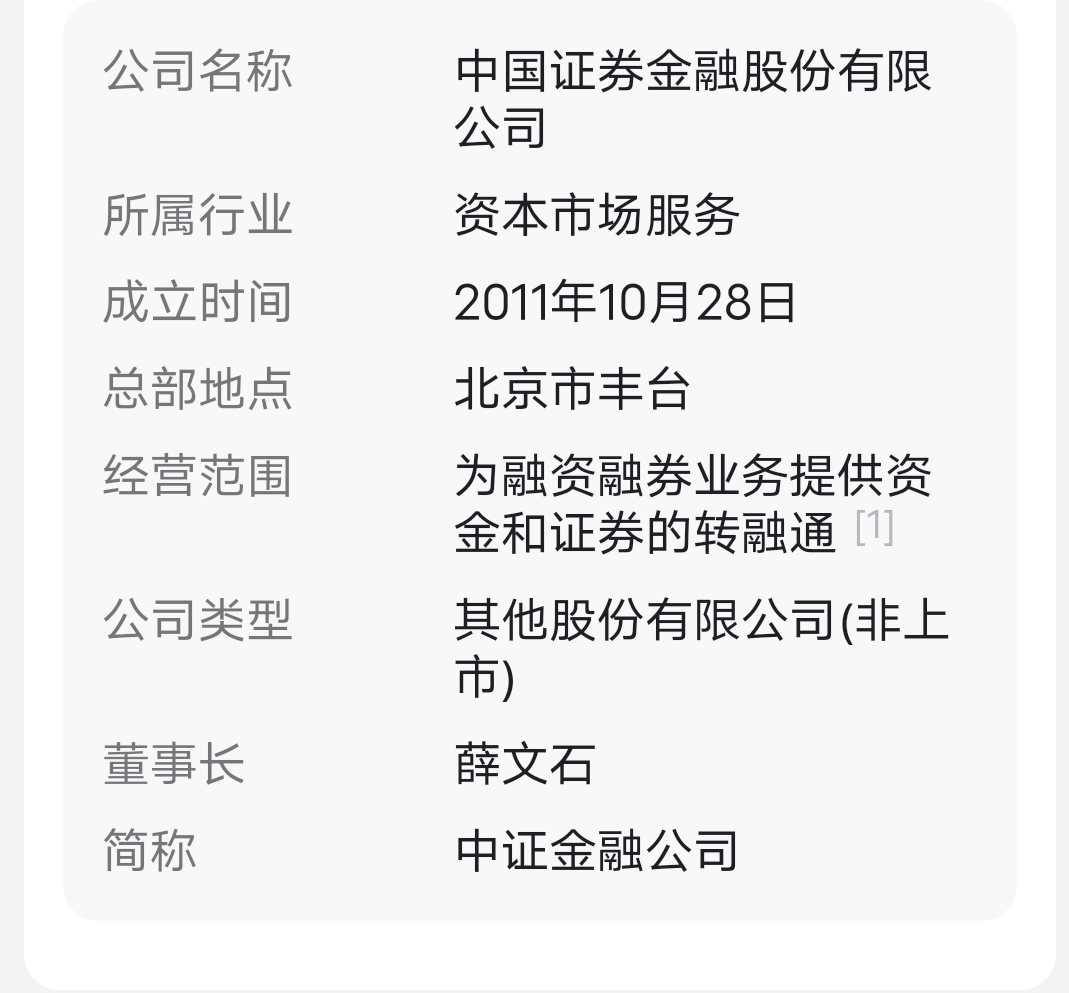The width and height of the screenshot is (1069, 993).
Task: Open citation reference [1] after 转融通
Action: [x=874, y=527]
